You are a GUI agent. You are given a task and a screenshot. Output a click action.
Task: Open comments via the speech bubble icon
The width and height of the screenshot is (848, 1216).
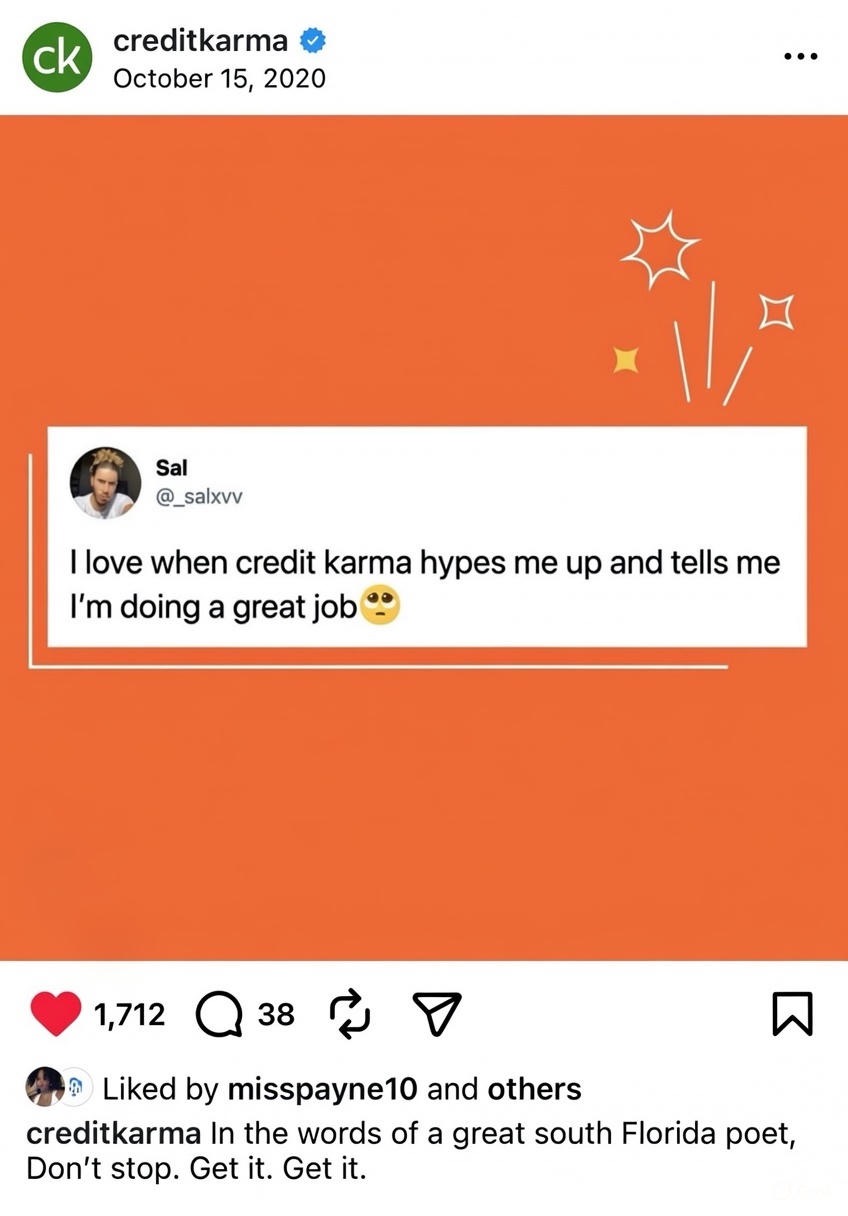tap(219, 1015)
